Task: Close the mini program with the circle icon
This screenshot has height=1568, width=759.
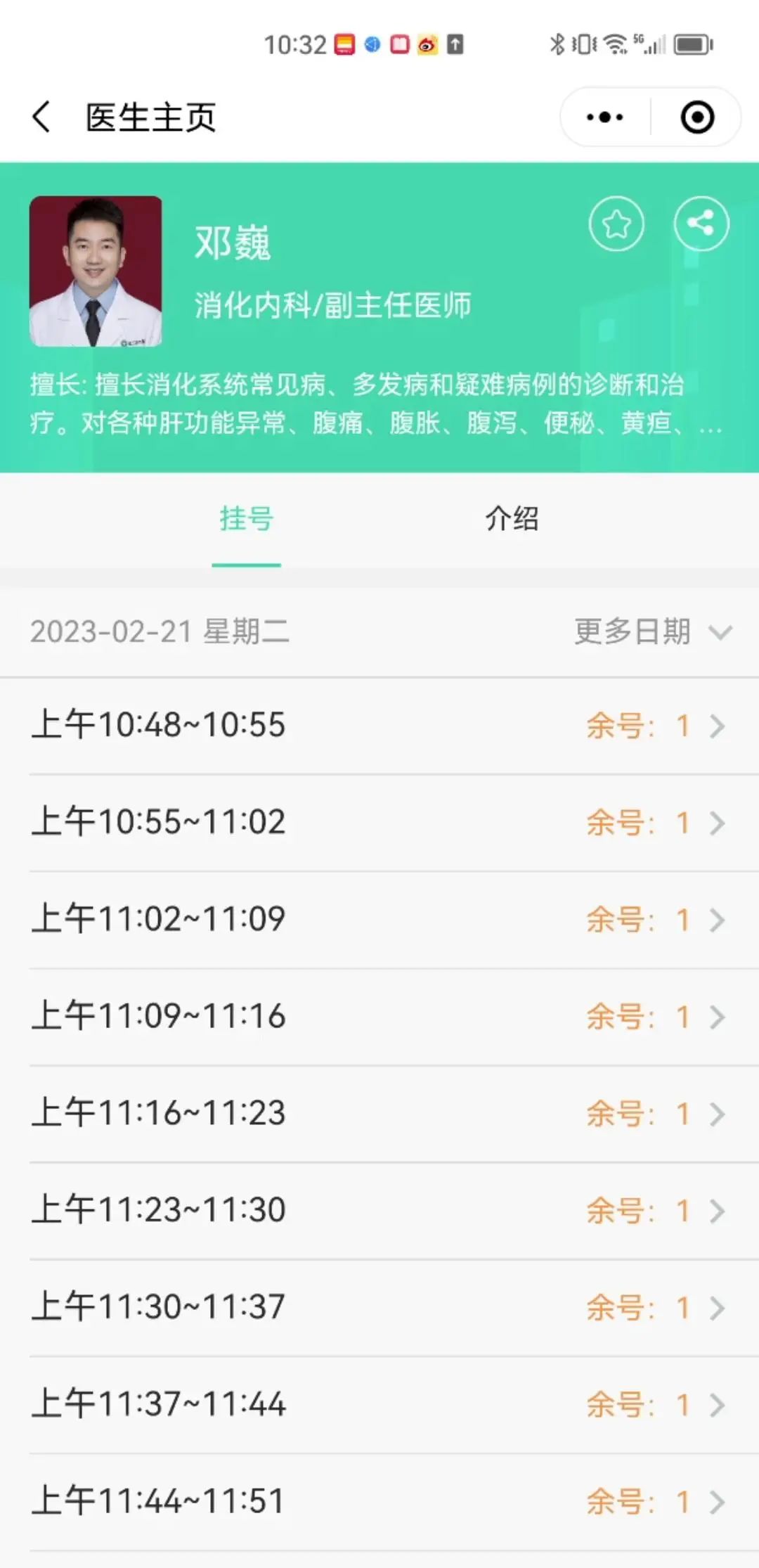Action: pos(697,117)
